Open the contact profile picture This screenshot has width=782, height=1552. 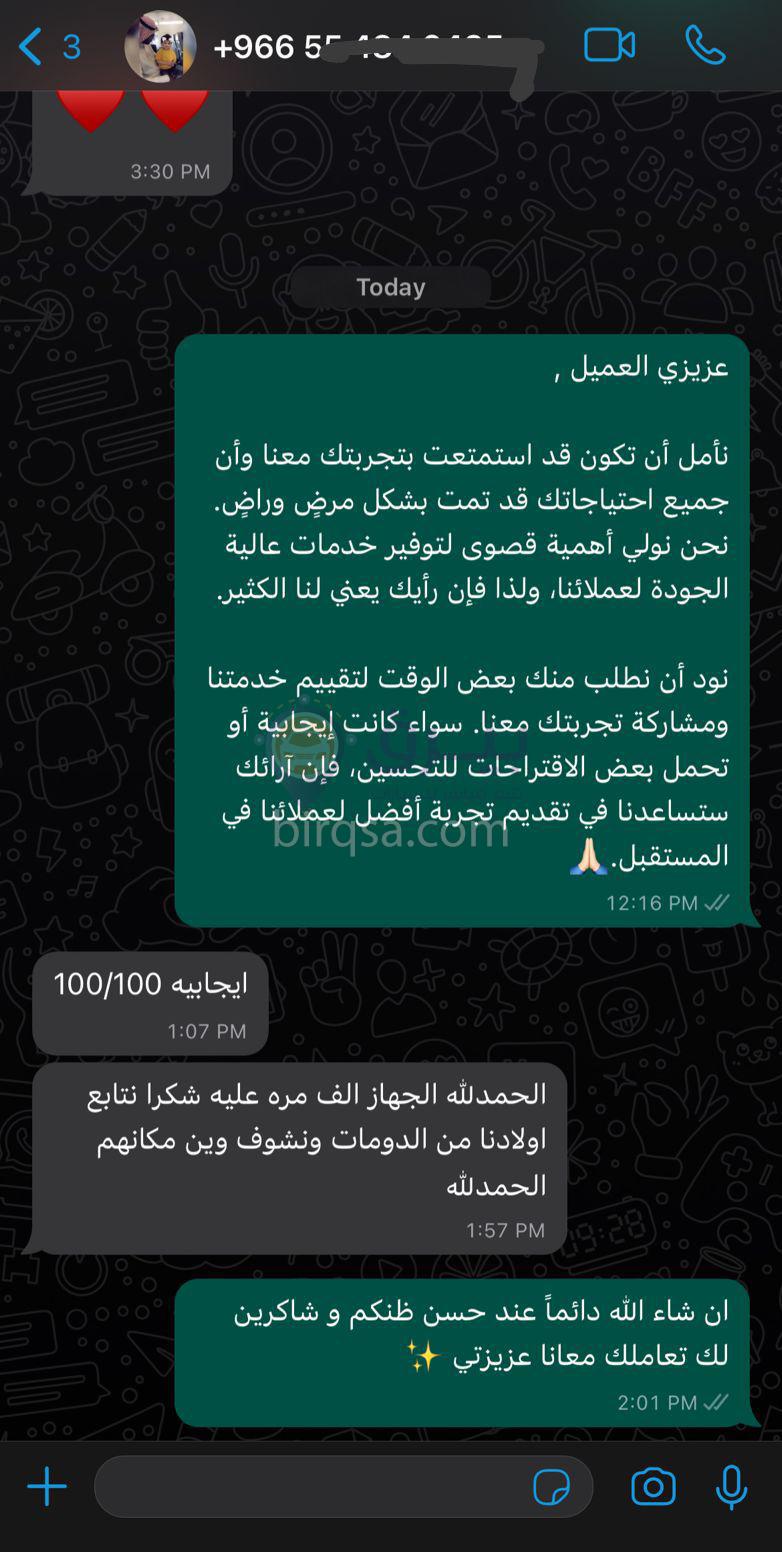160,47
